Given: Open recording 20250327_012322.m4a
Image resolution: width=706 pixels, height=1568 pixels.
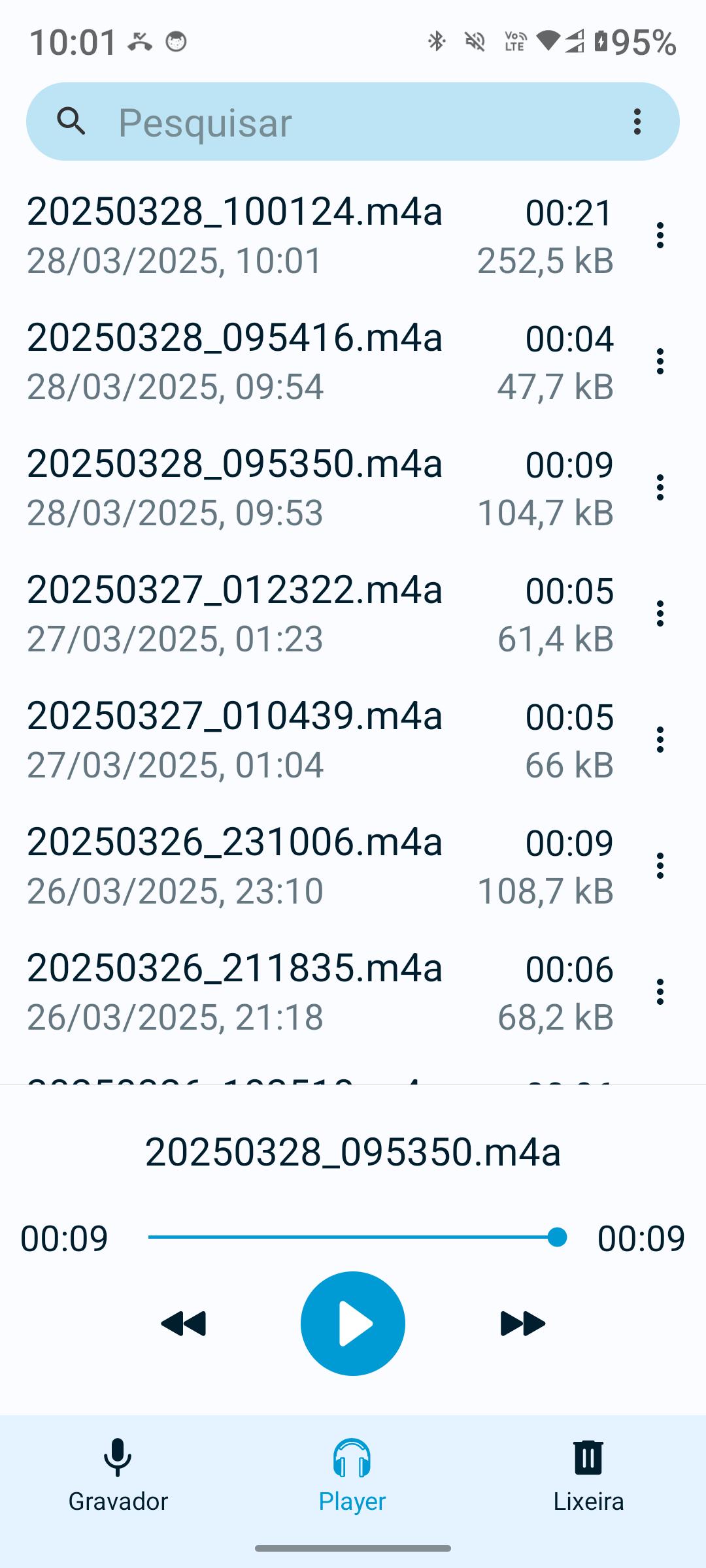Looking at the screenshot, I should click(x=320, y=613).
